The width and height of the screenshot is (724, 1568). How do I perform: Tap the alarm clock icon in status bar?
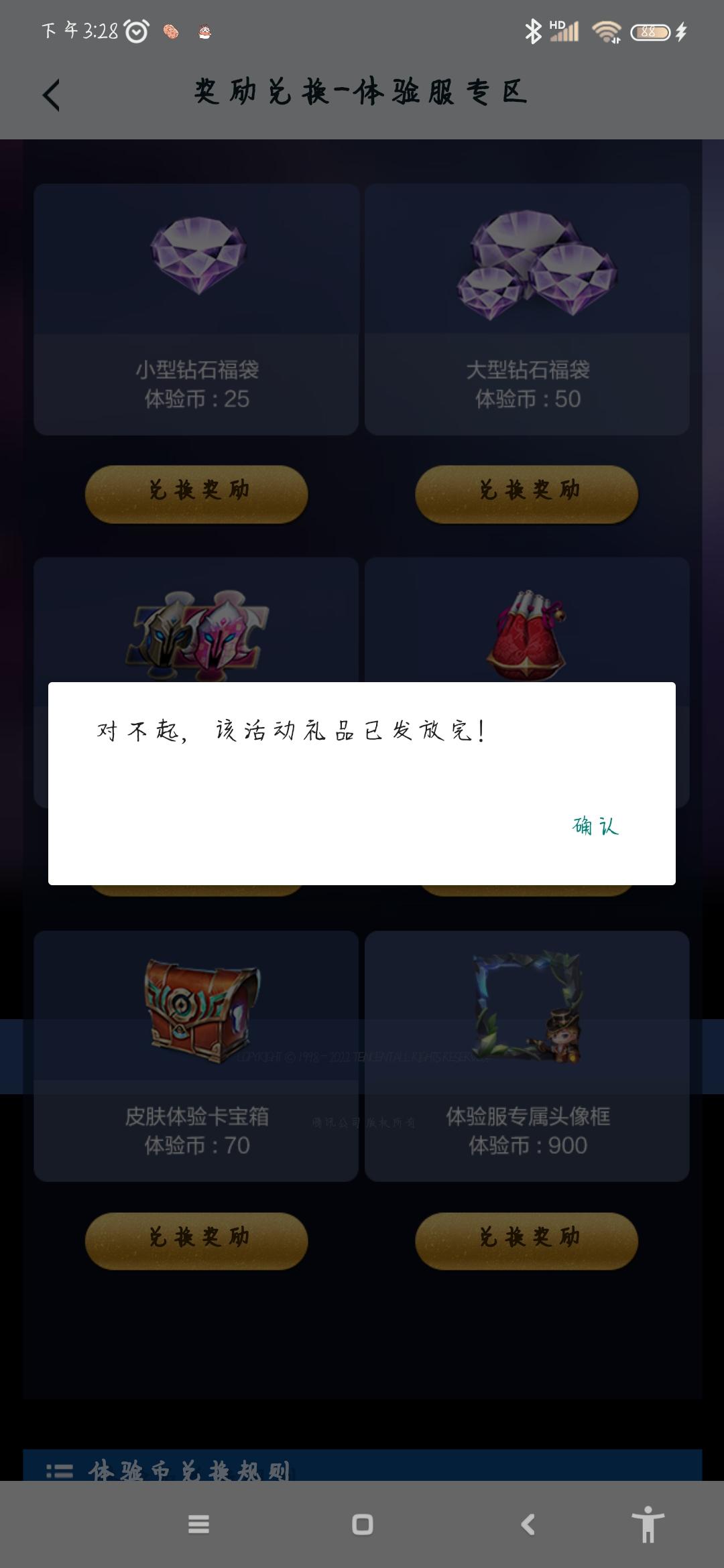click(135, 31)
